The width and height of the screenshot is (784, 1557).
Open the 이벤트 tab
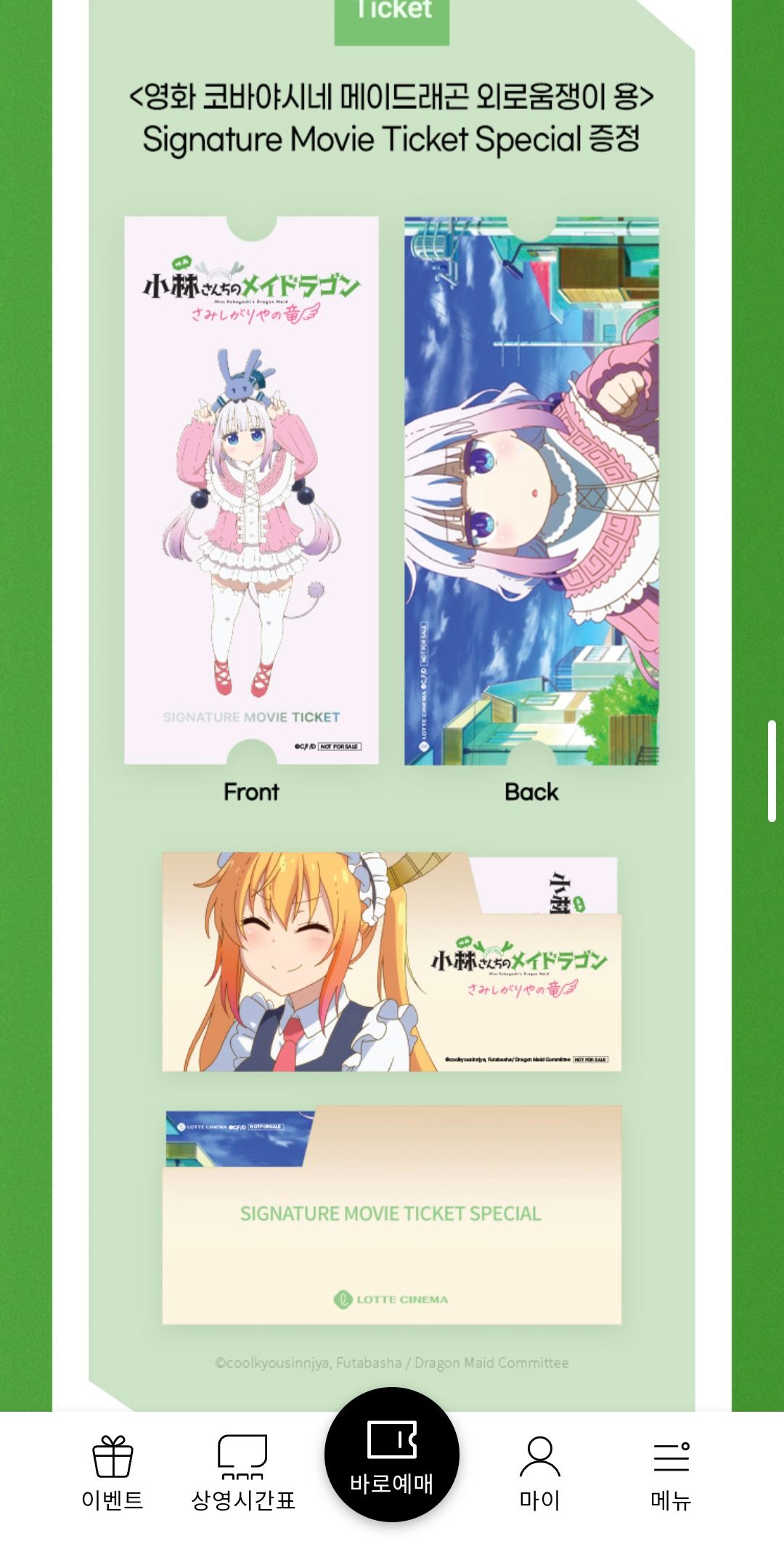(x=113, y=1473)
